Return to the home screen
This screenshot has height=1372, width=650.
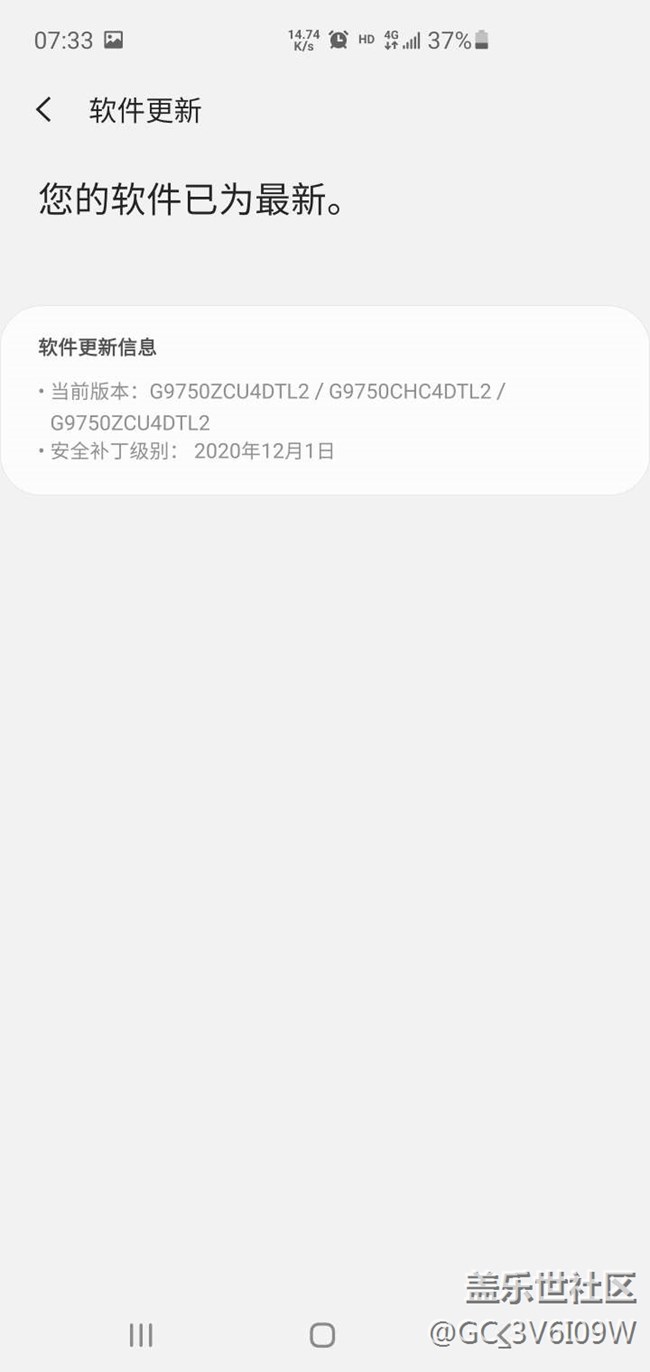[x=322, y=1334]
